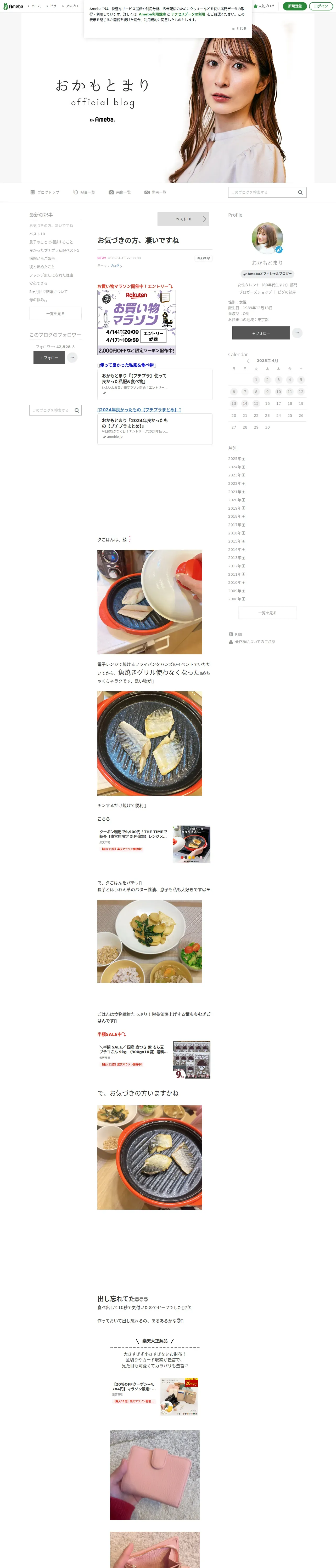This screenshot has width=336, height=1568.
Task: Go to the previous month in the calendar
Action: coord(248,361)
